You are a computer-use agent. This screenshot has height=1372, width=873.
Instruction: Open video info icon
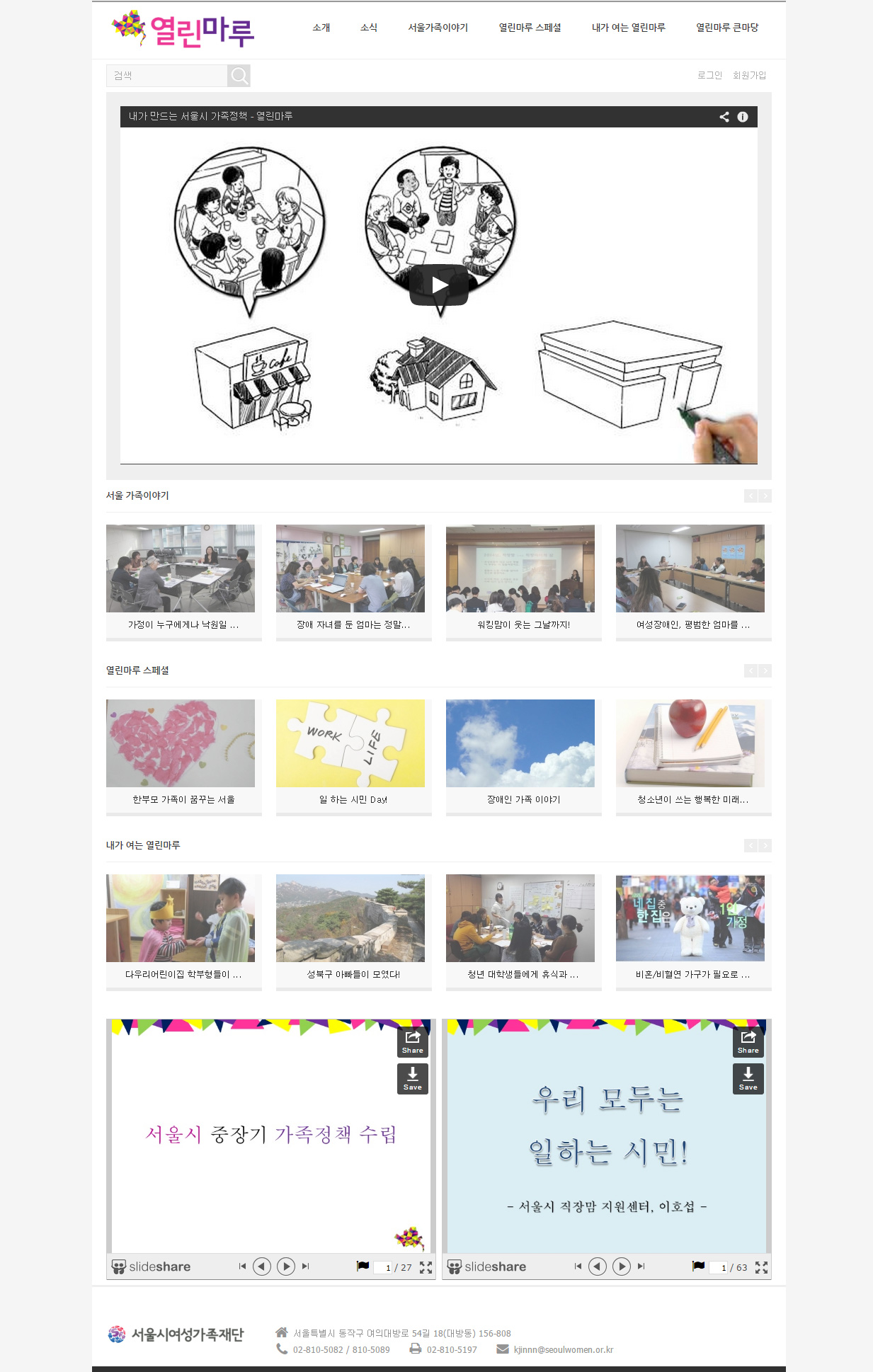coord(742,117)
